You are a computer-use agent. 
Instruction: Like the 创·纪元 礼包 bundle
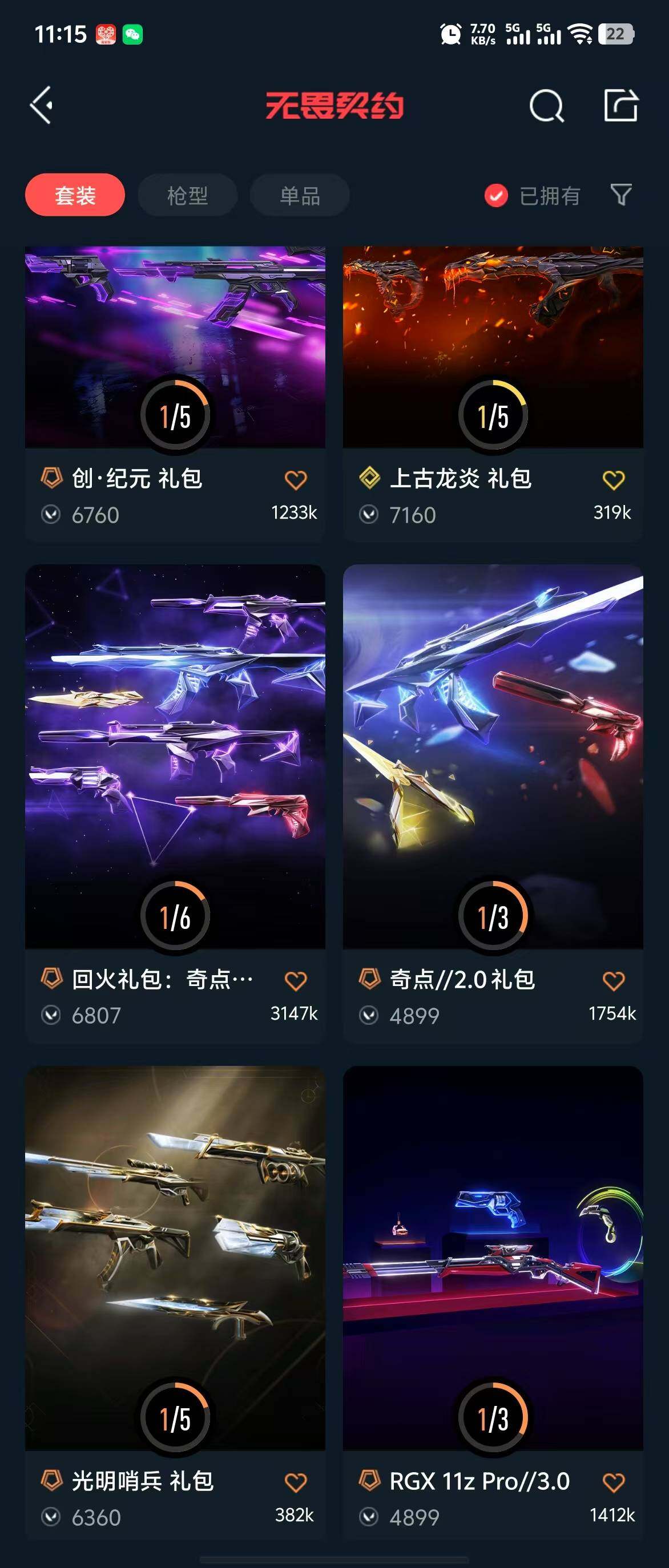(296, 480)
